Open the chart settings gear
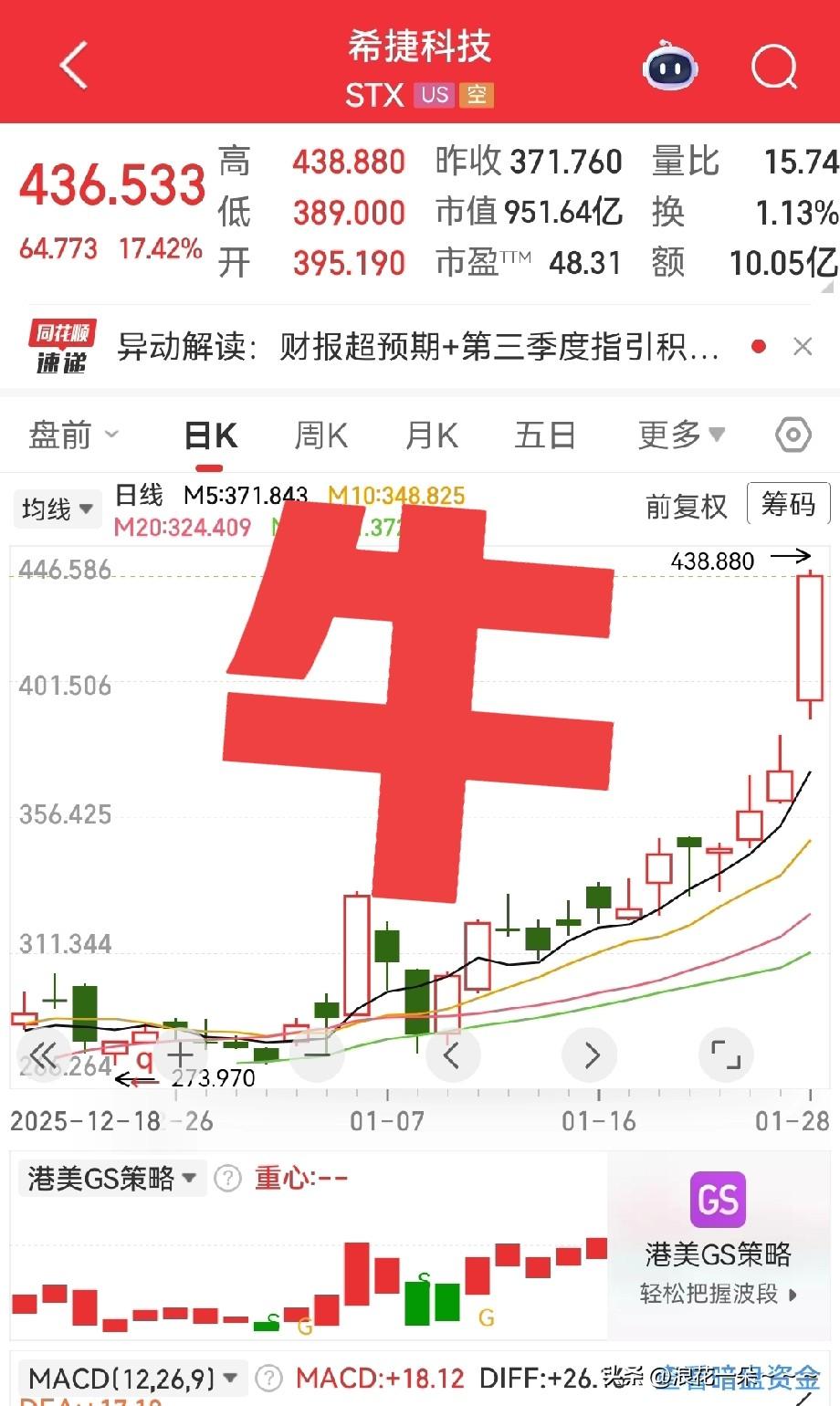Image resolution: width=840 pixels, height=1406 pixels. tap(792, 435)
